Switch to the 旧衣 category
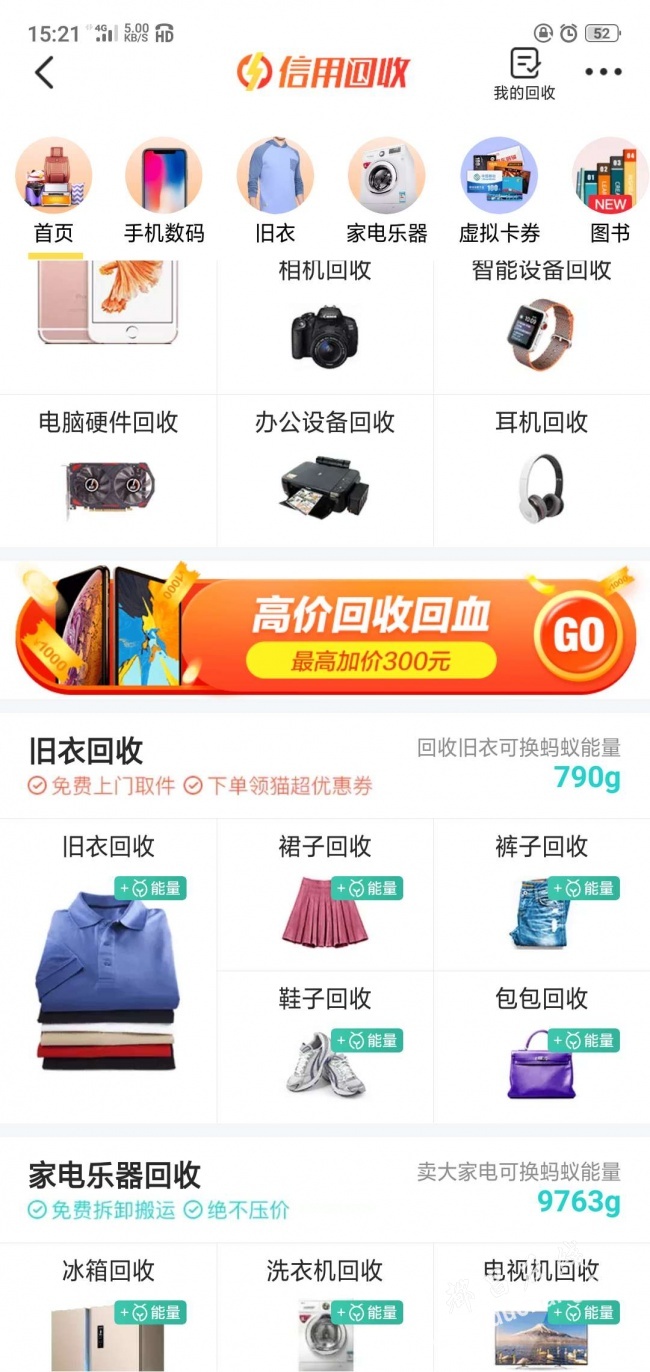650x1372 pixels. point(275,192)
